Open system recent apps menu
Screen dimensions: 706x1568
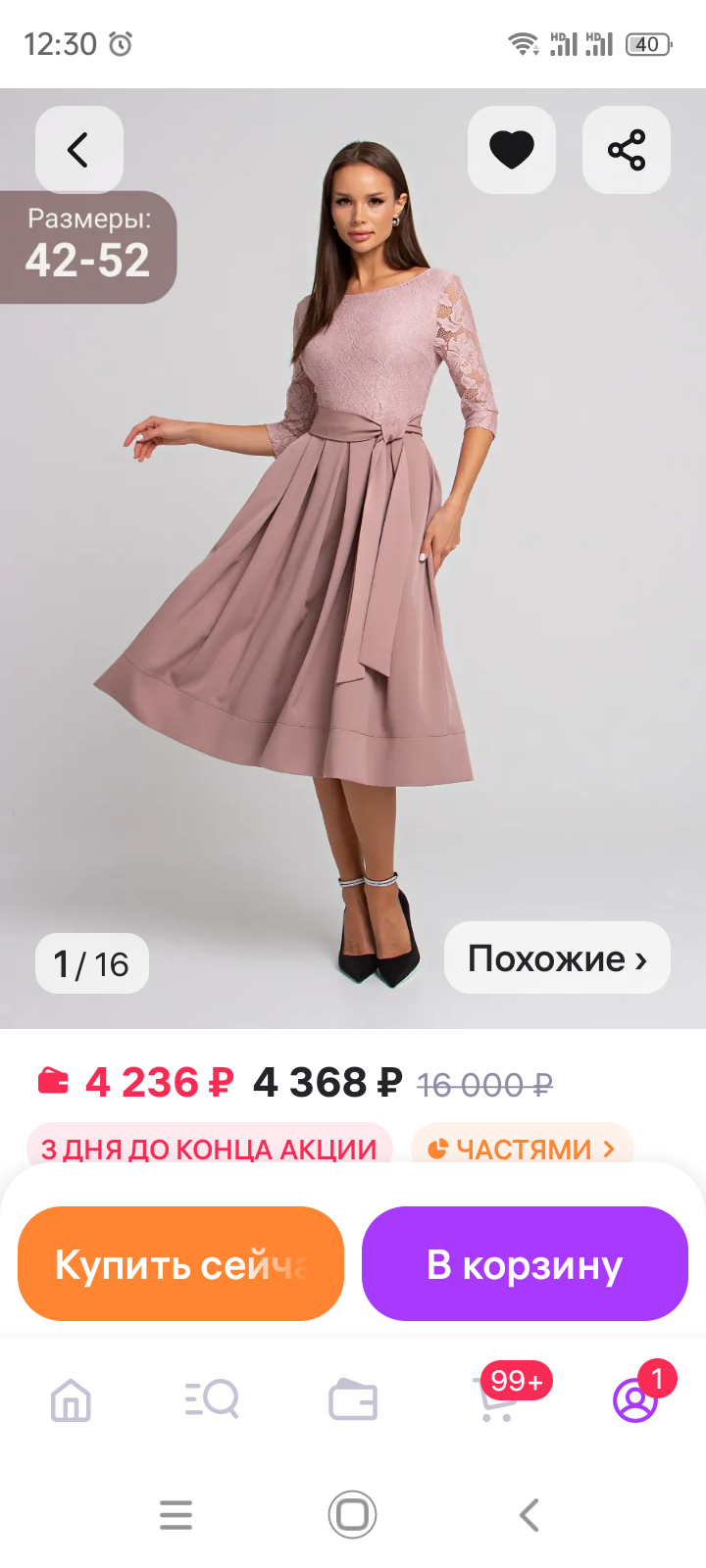pyautogui.click(x=176, y=1514)
